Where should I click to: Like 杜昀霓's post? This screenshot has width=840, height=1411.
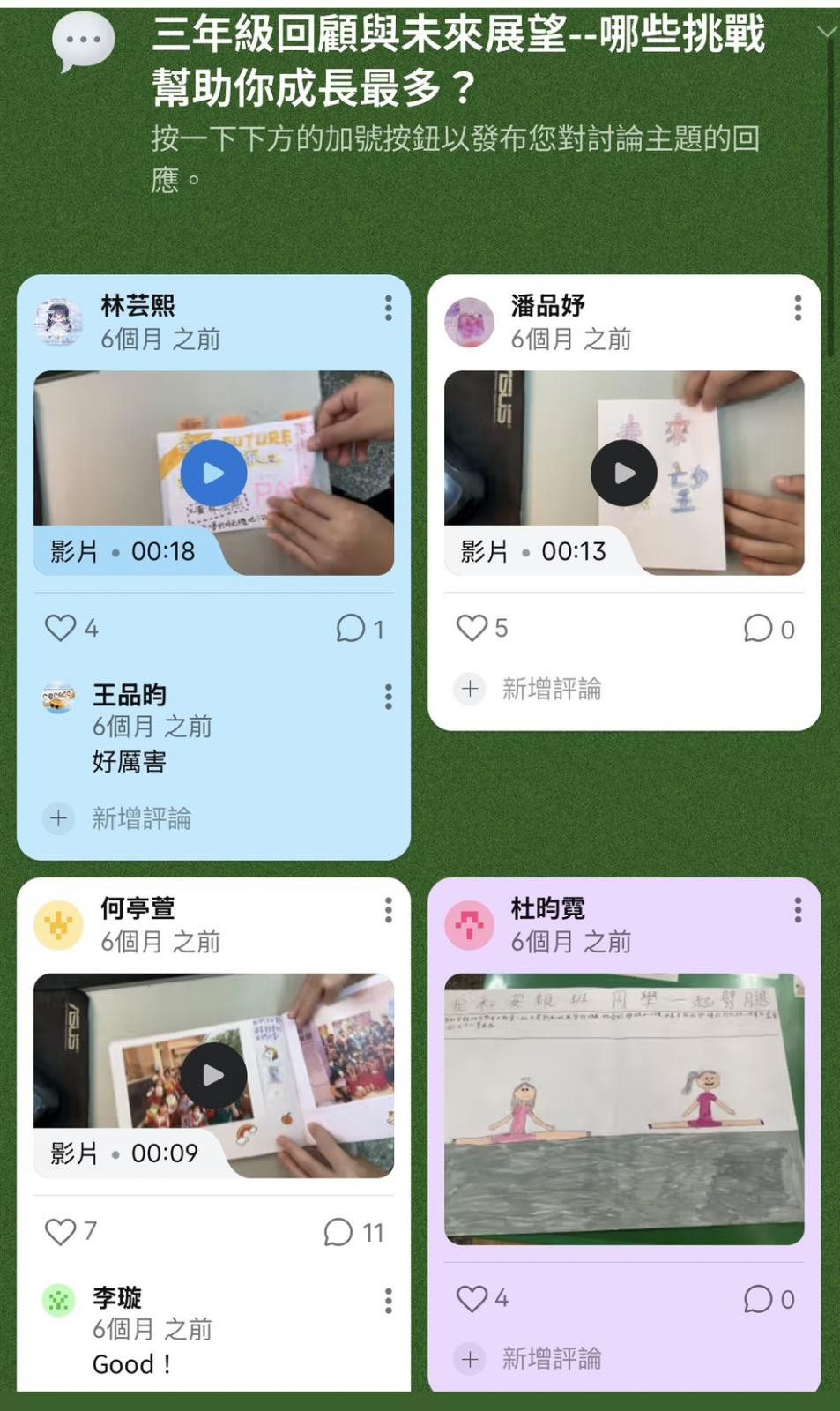click(472, 1298)
